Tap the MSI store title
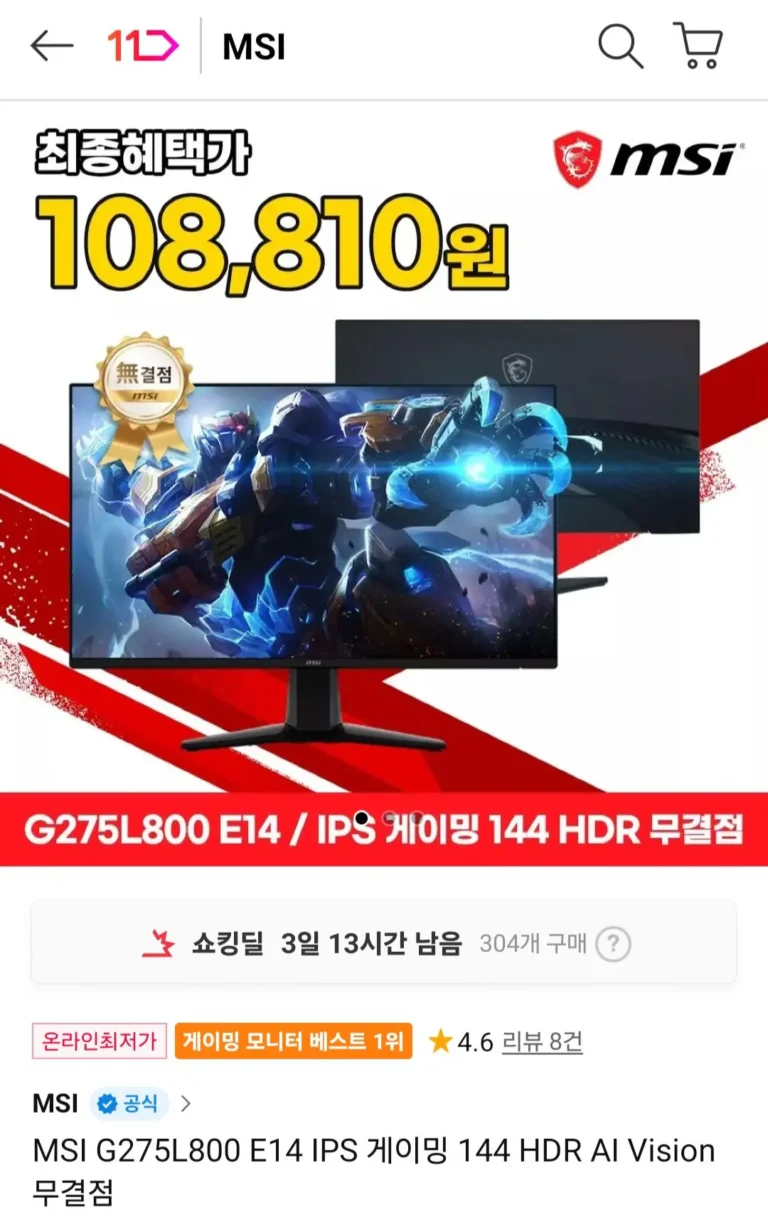The width and height of the screenshot is (768, 1222). click(254, 47)
